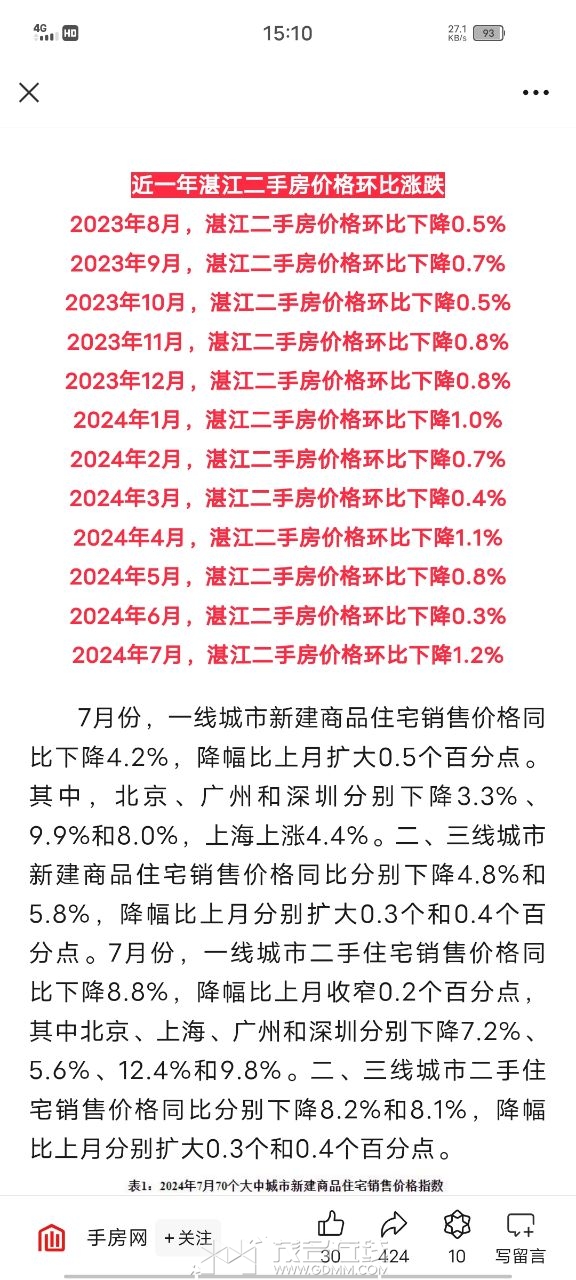Like this article
576x1280 pixels.
pyautogui.click(x=331, y=1237)
